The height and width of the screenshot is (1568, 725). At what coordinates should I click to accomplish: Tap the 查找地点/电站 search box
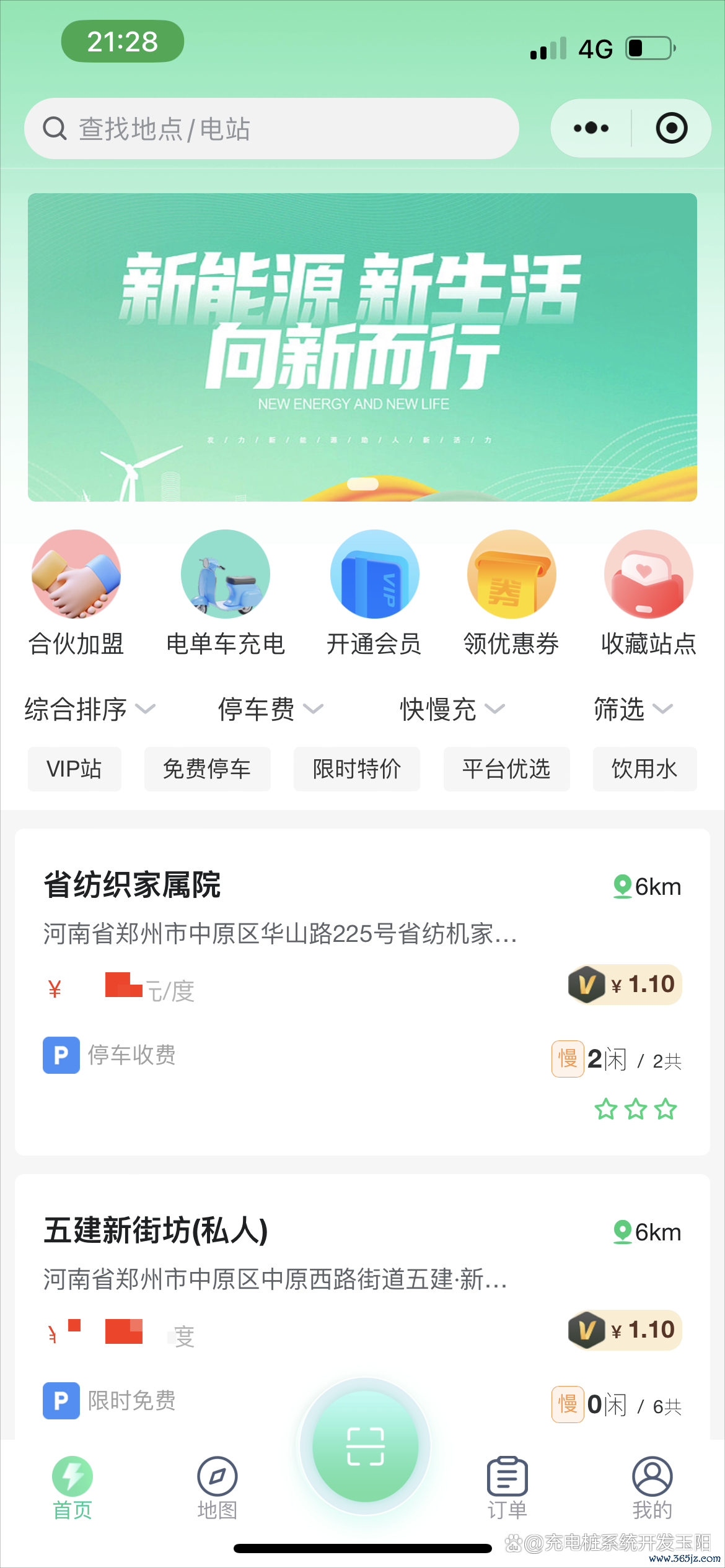click(271, 129)
